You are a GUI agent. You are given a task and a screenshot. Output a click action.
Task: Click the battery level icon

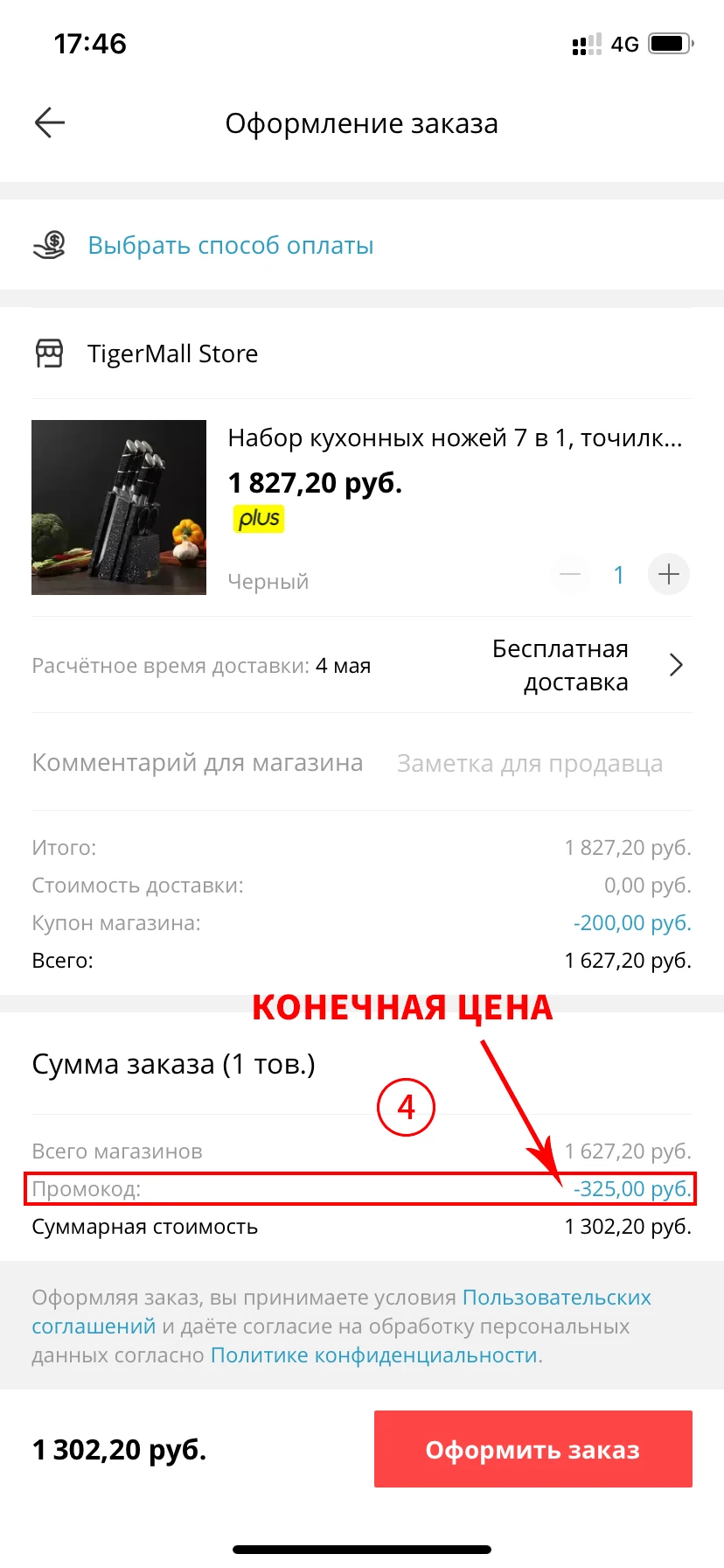click(x=670, y=43)
